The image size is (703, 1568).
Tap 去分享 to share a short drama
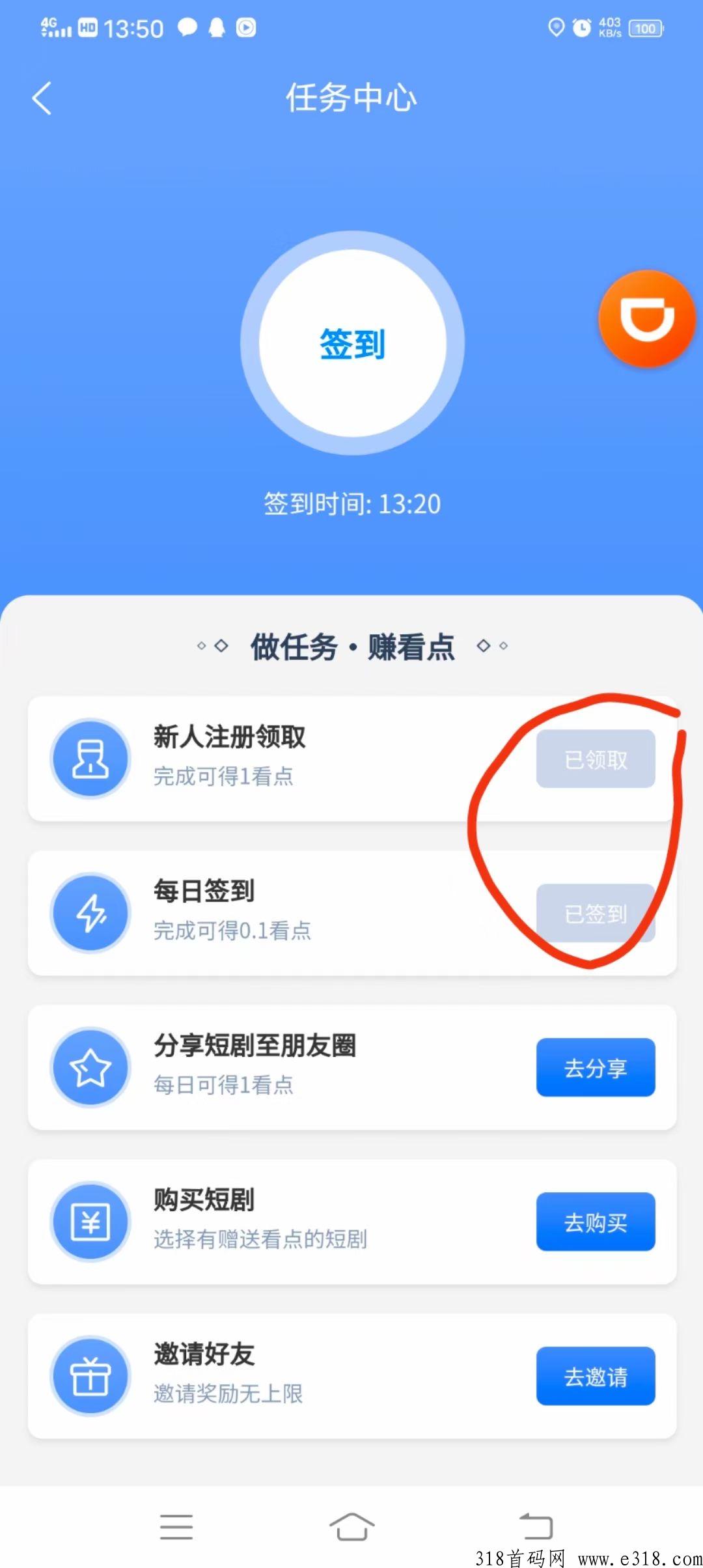click(596, 1068)
